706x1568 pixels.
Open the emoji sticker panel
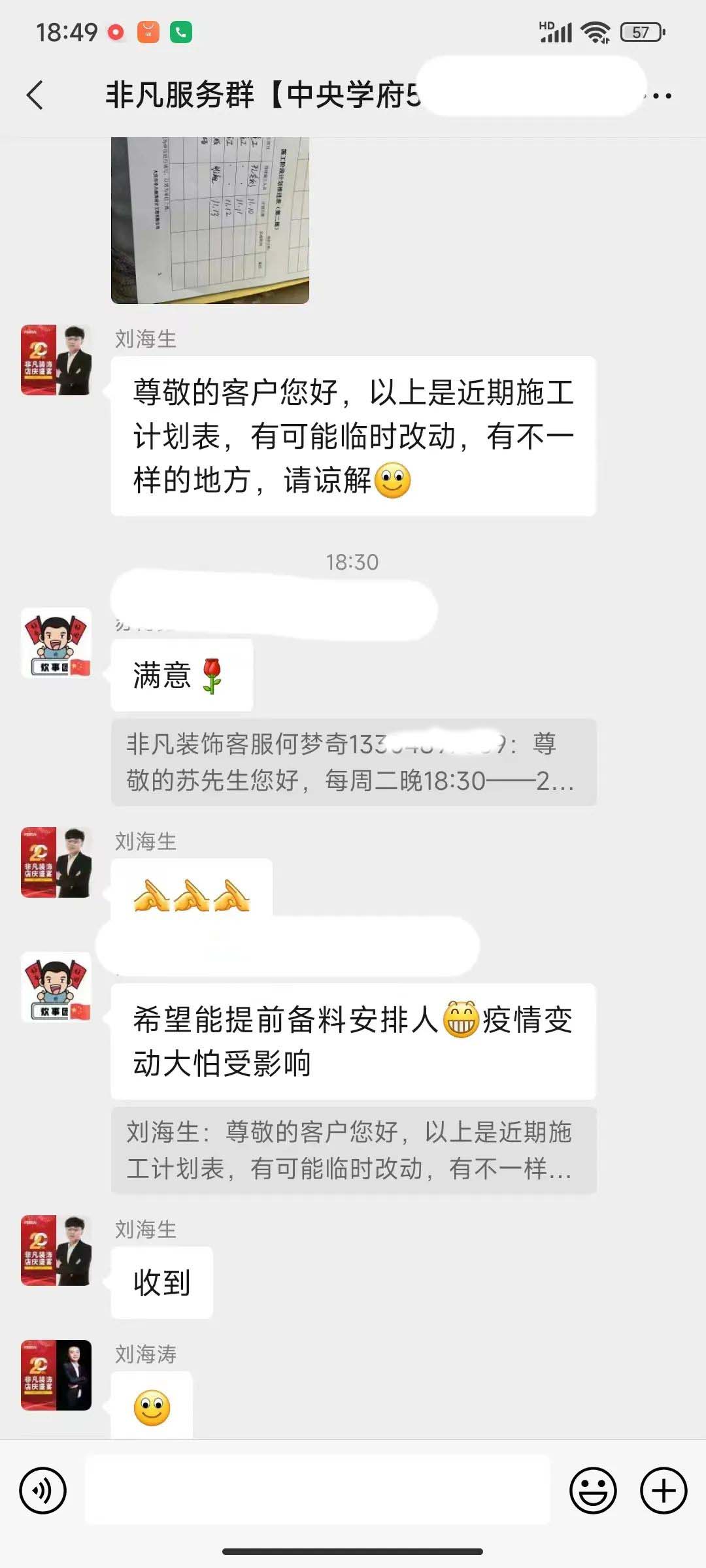pyautogui.click(x=593, y=1491)
